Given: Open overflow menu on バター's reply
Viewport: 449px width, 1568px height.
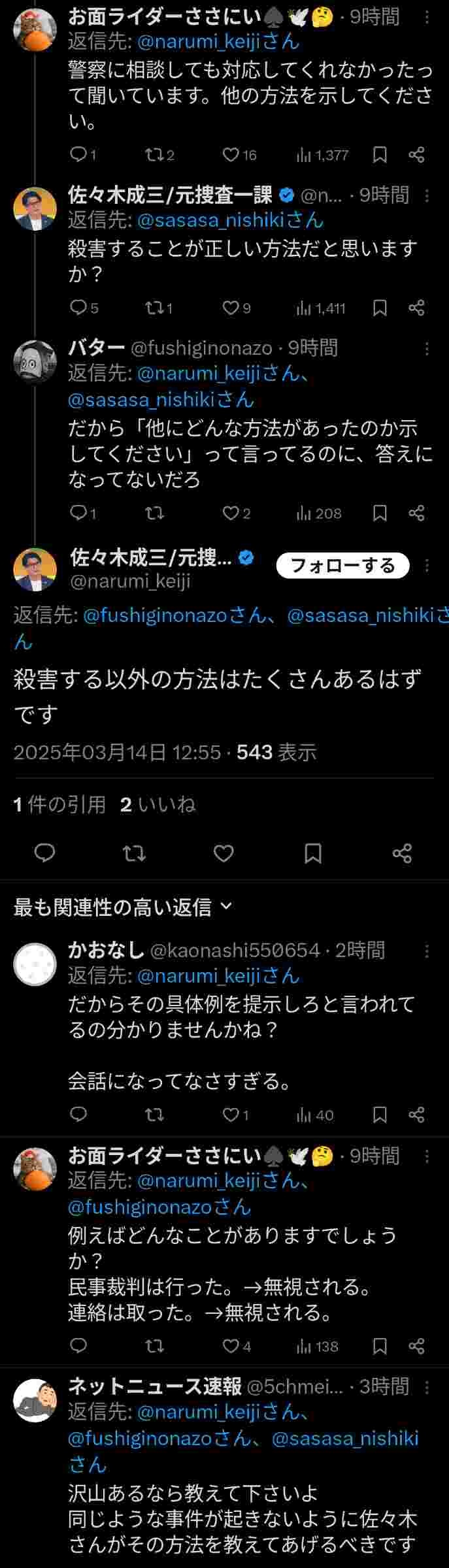Looking at the screenshot, I should (x=427, y=348).
